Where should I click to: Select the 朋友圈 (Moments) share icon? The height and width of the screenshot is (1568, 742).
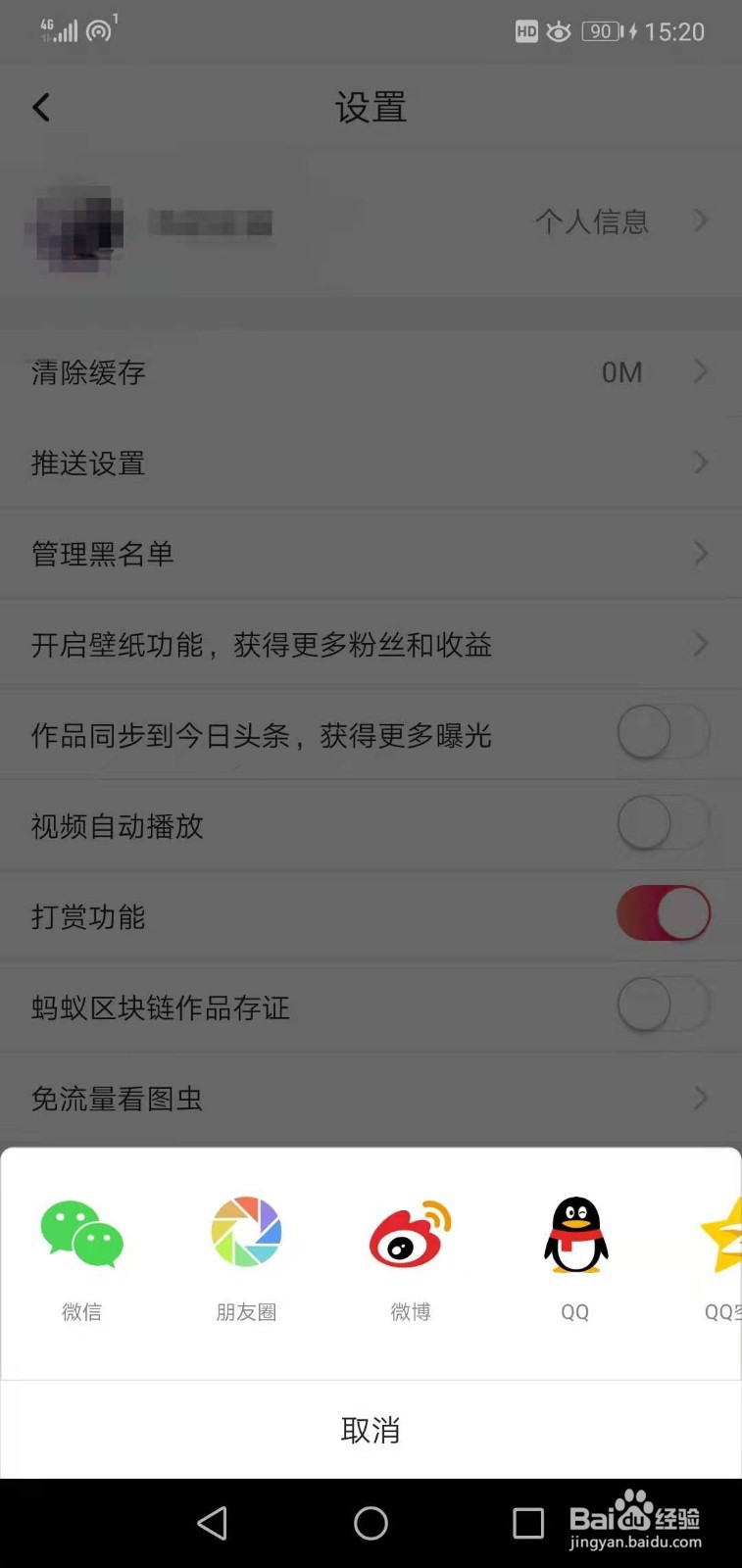245,1235
